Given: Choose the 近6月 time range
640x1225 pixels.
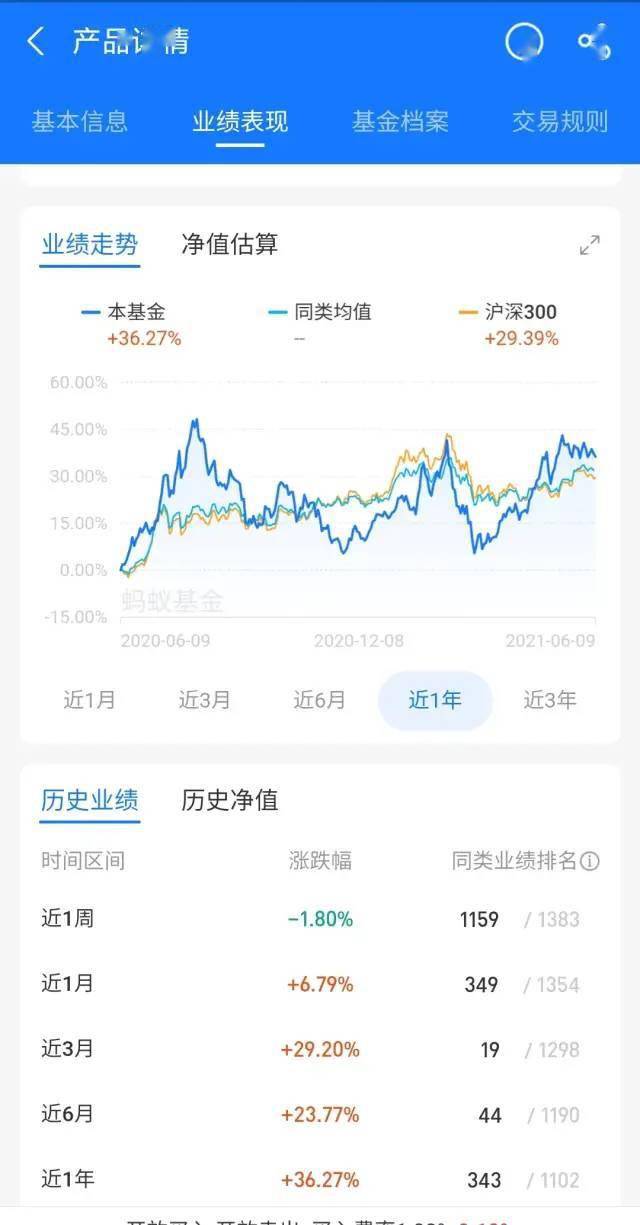Looking at the screenshot, I should [320, 700].
